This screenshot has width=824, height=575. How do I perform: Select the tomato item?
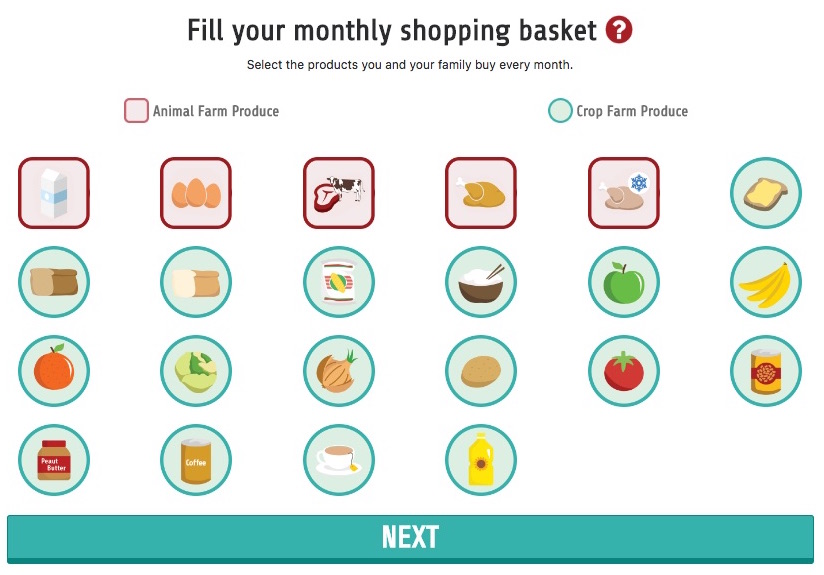tap(623, 371)
